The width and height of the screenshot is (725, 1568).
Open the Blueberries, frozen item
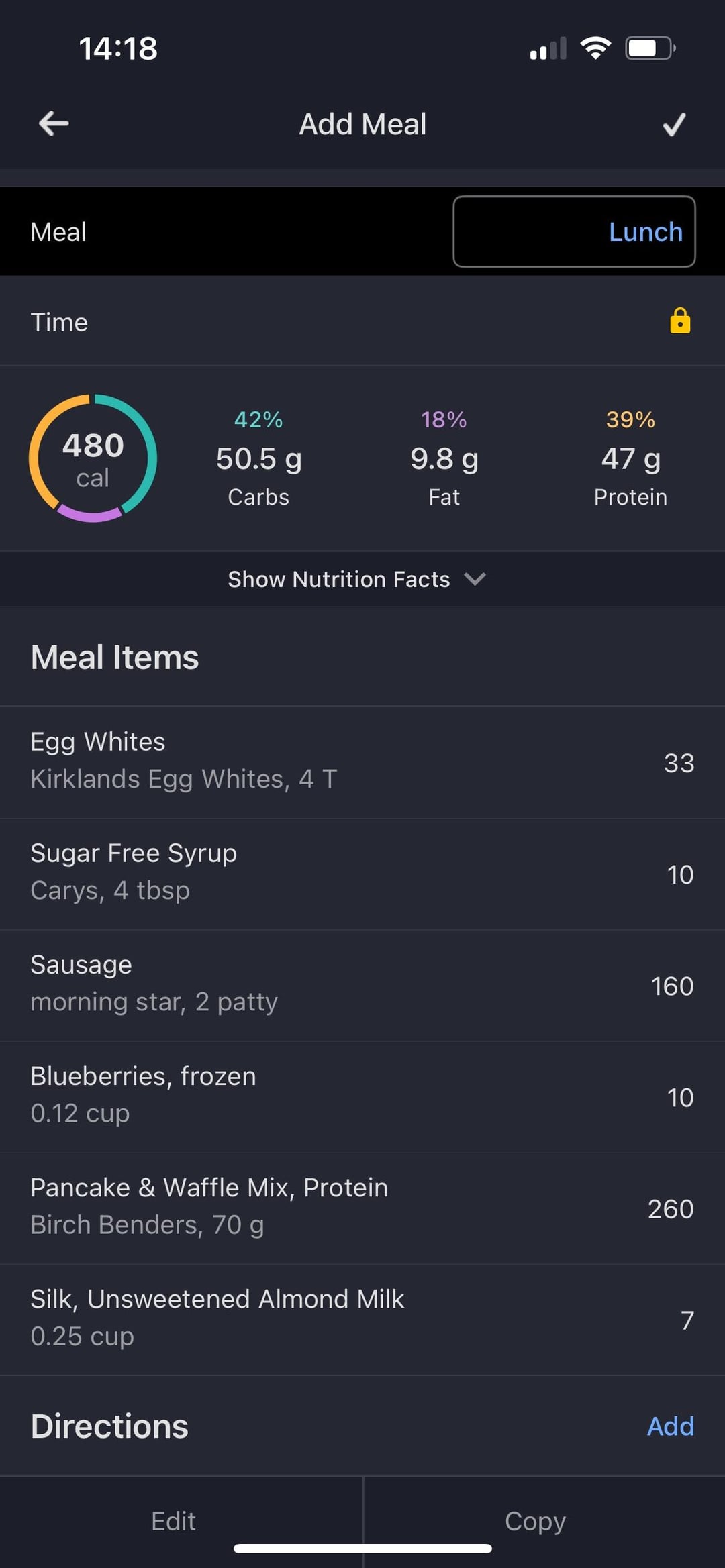(x=362, y=1096)
